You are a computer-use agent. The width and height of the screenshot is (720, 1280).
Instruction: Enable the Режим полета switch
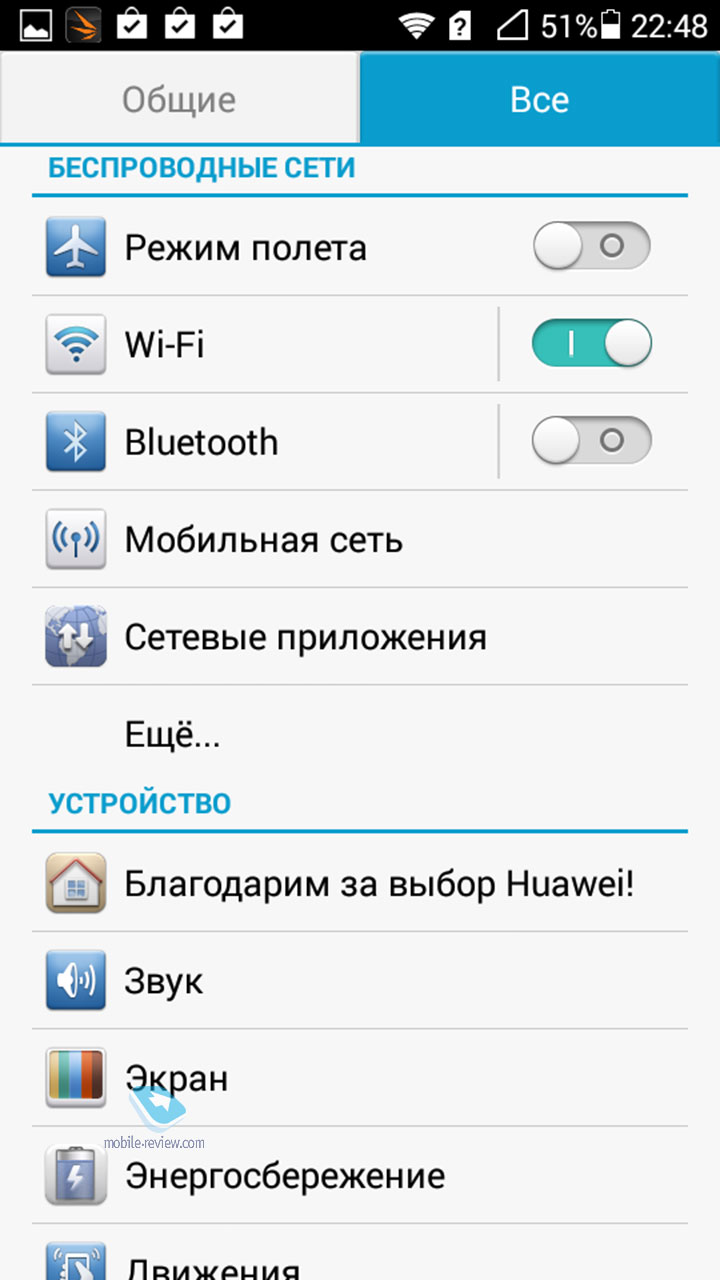[591, 246]
